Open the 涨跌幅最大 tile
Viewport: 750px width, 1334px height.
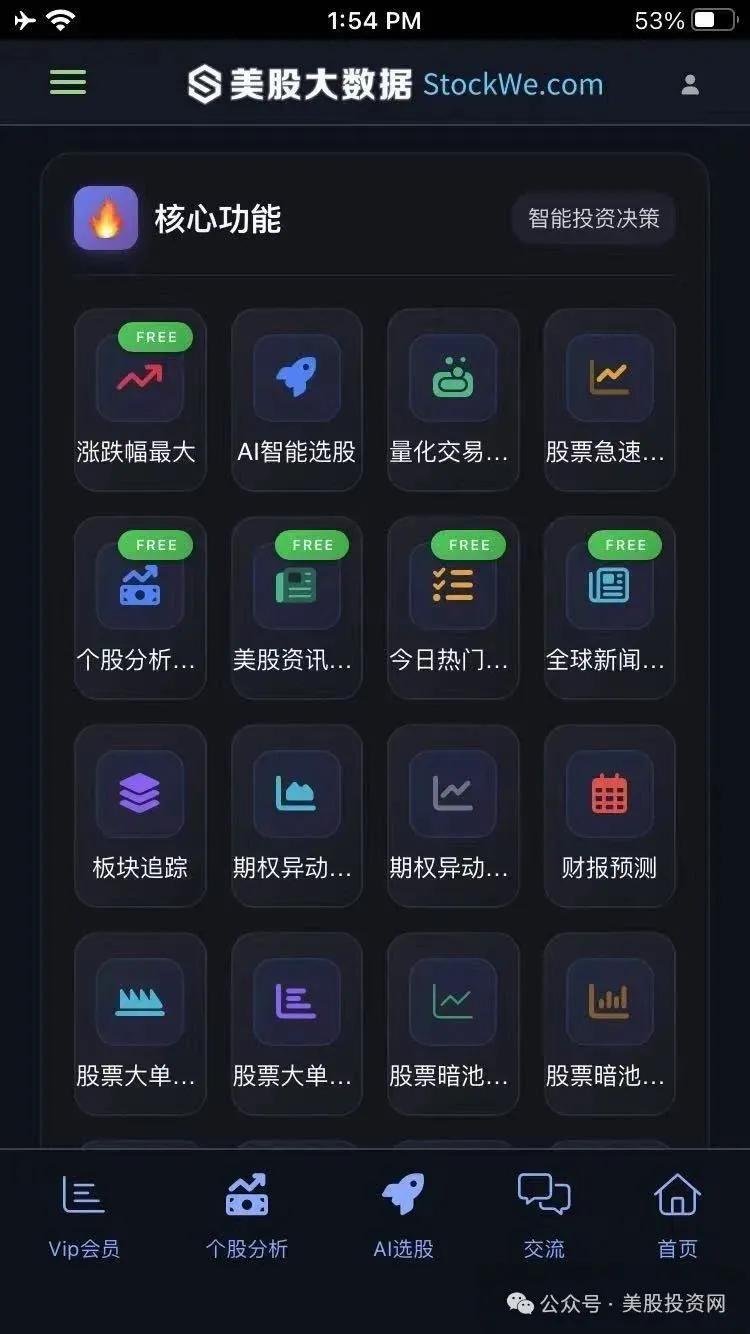[140, 399]
